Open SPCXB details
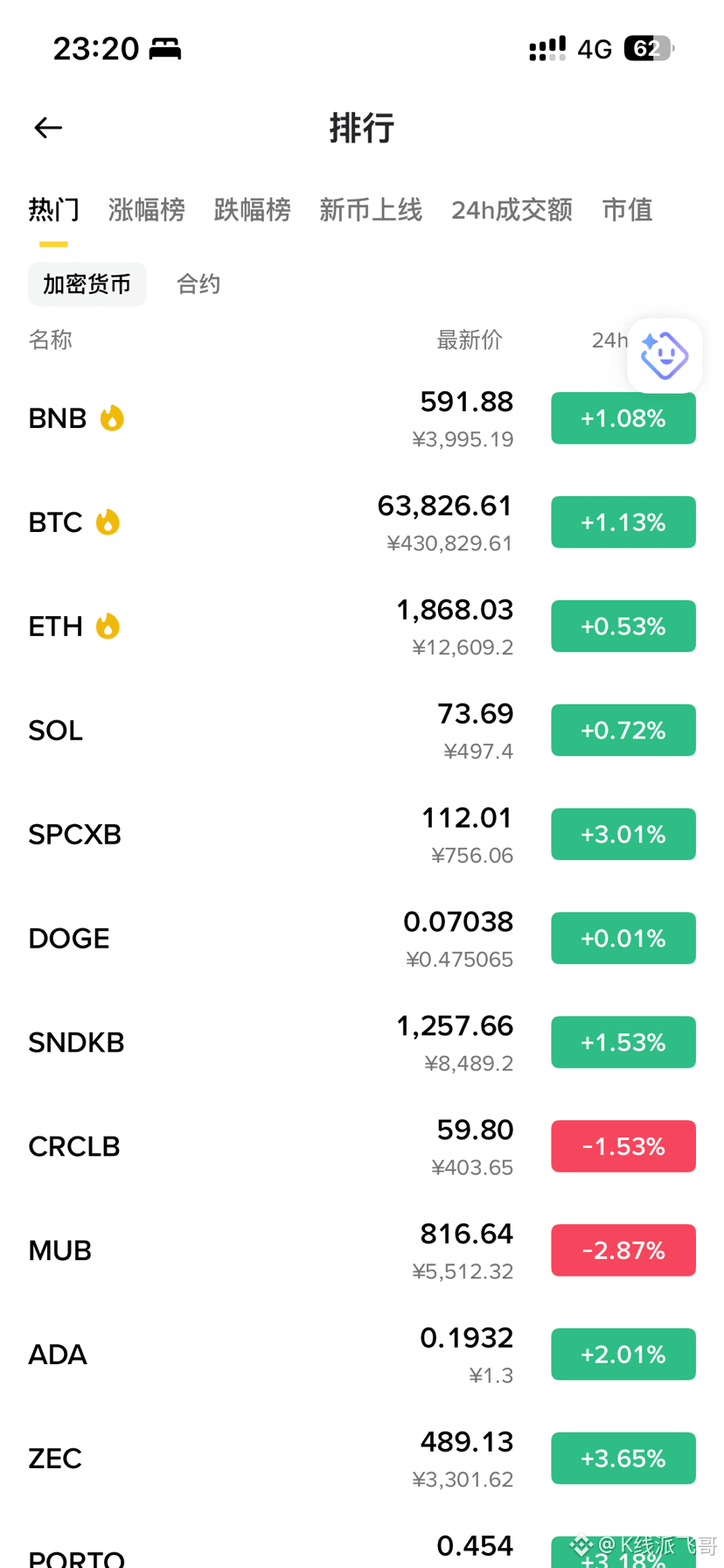 coord(362,835)
